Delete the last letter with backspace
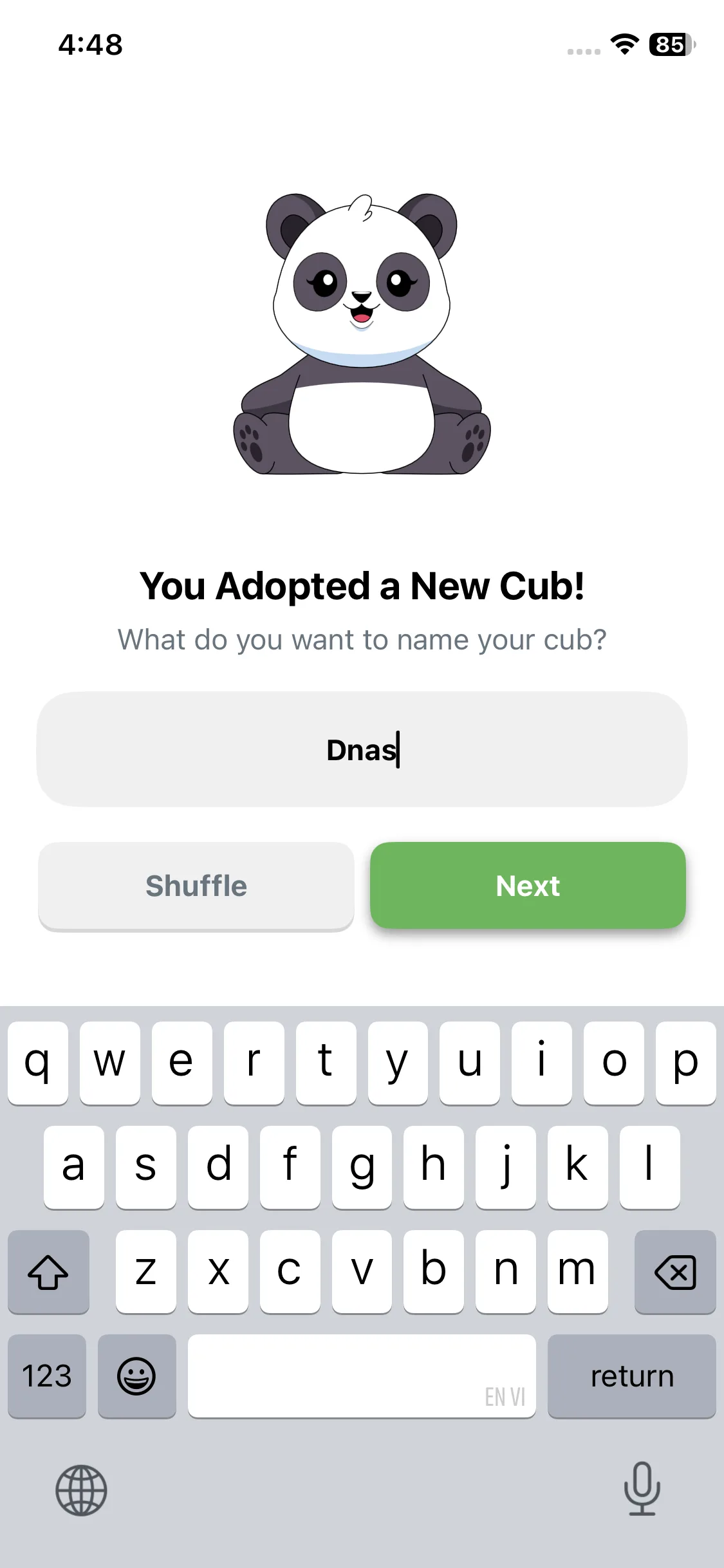The width and height of the screenshot is (724, 1568). click(x=674, y=1272)
